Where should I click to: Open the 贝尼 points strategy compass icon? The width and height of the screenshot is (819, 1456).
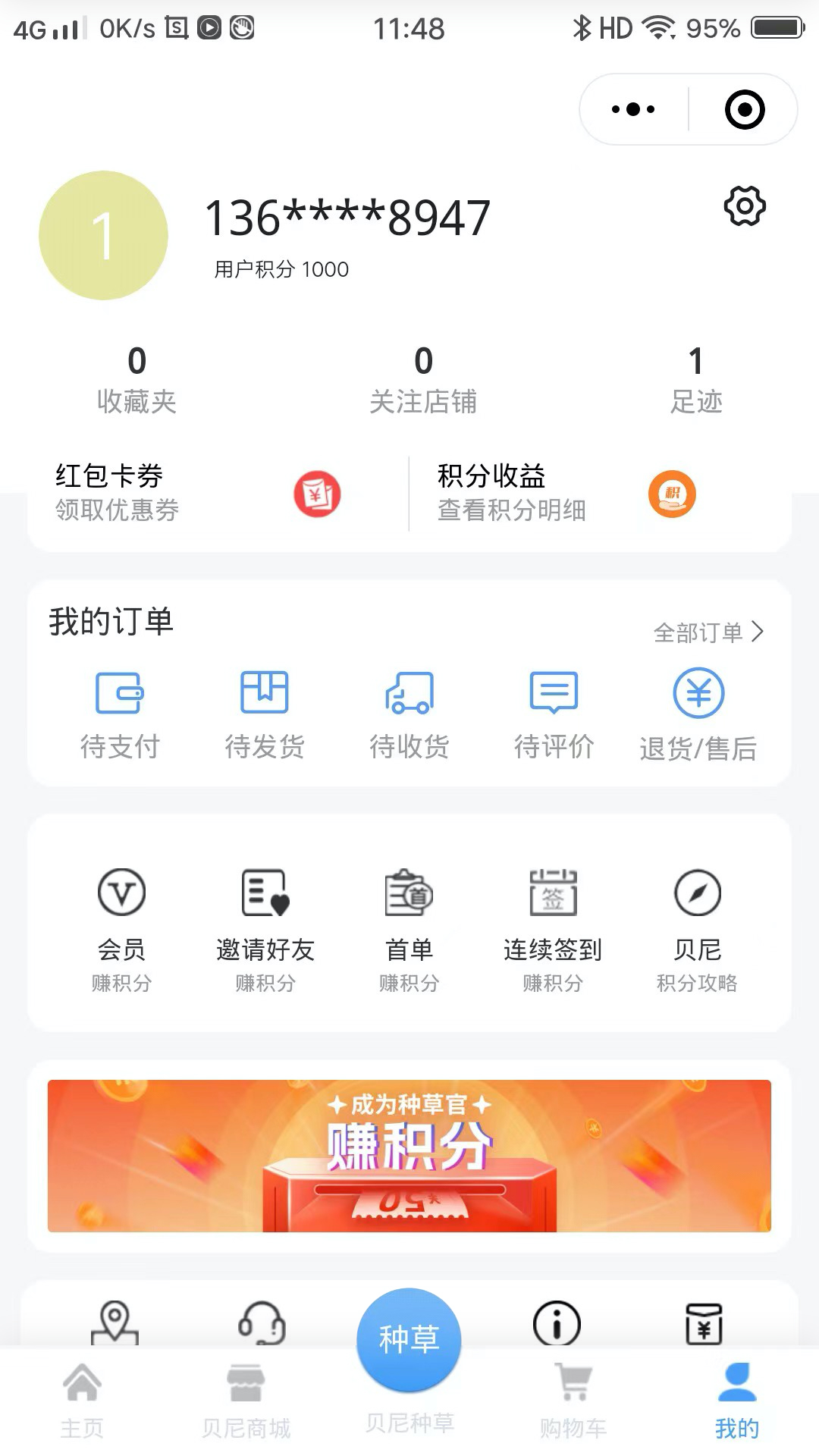coord(698,893)
